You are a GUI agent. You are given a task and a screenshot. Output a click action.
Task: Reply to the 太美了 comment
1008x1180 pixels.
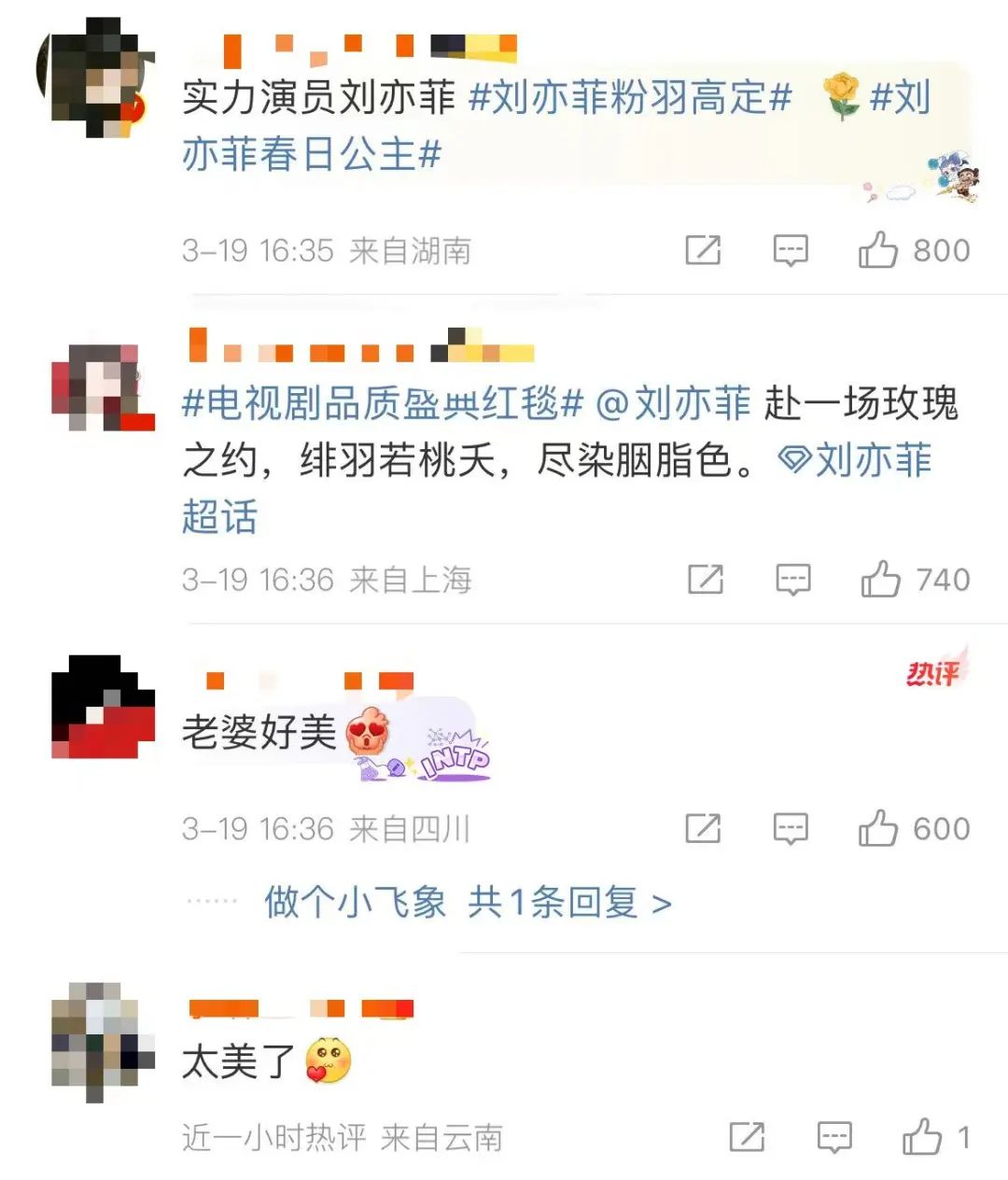(x=834, y=1137)
